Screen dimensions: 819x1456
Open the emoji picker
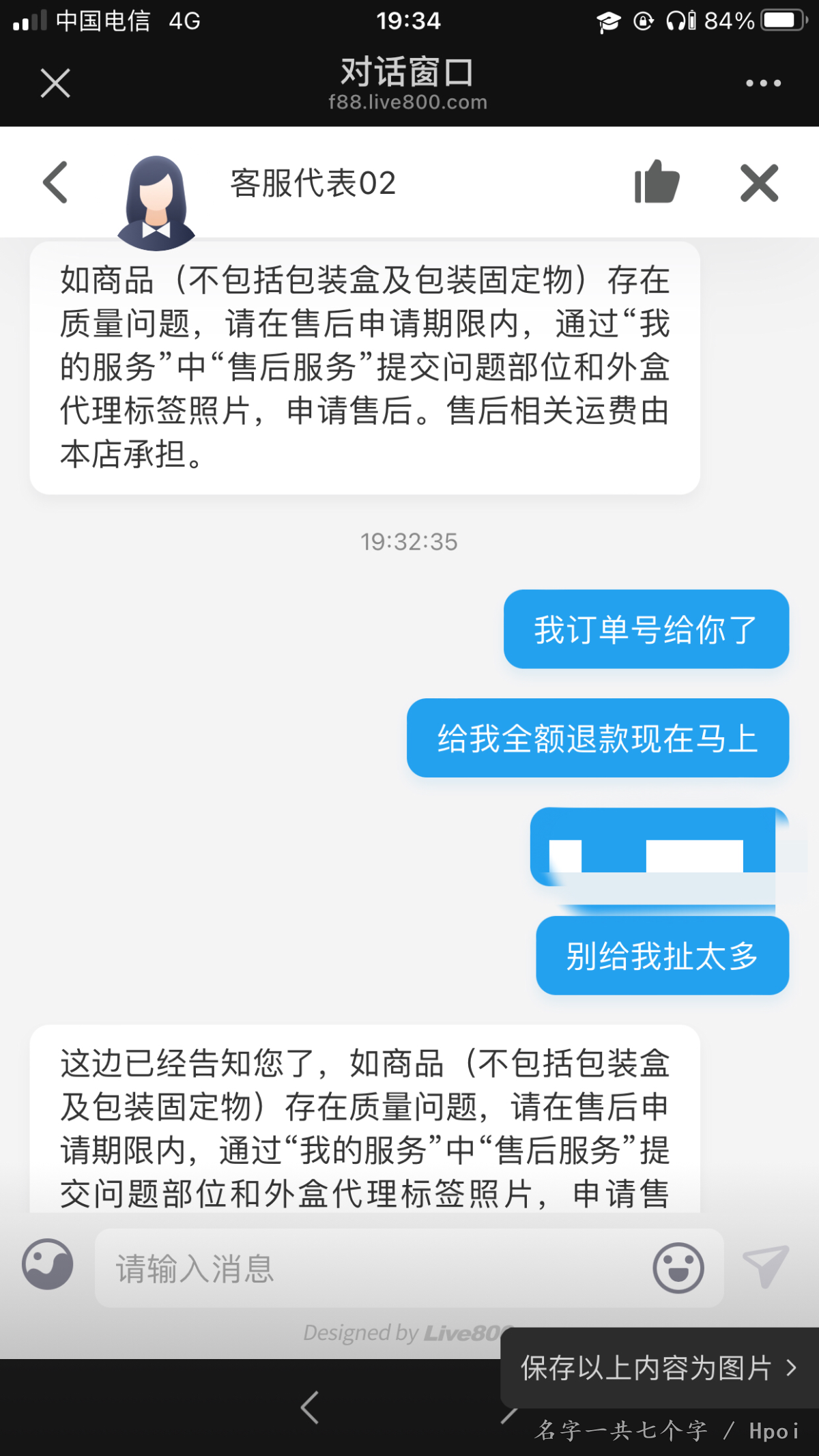click(678, 1268)
